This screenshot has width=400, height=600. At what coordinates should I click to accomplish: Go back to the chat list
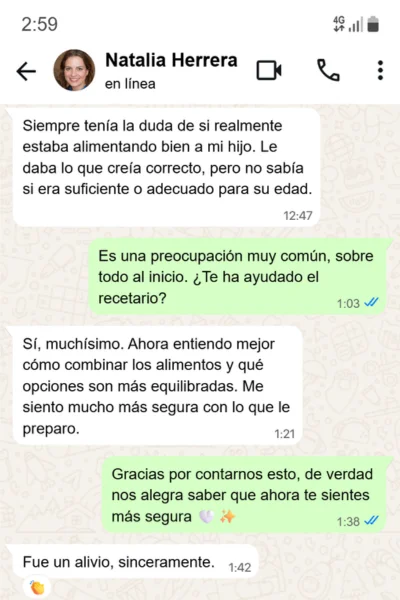26,71
